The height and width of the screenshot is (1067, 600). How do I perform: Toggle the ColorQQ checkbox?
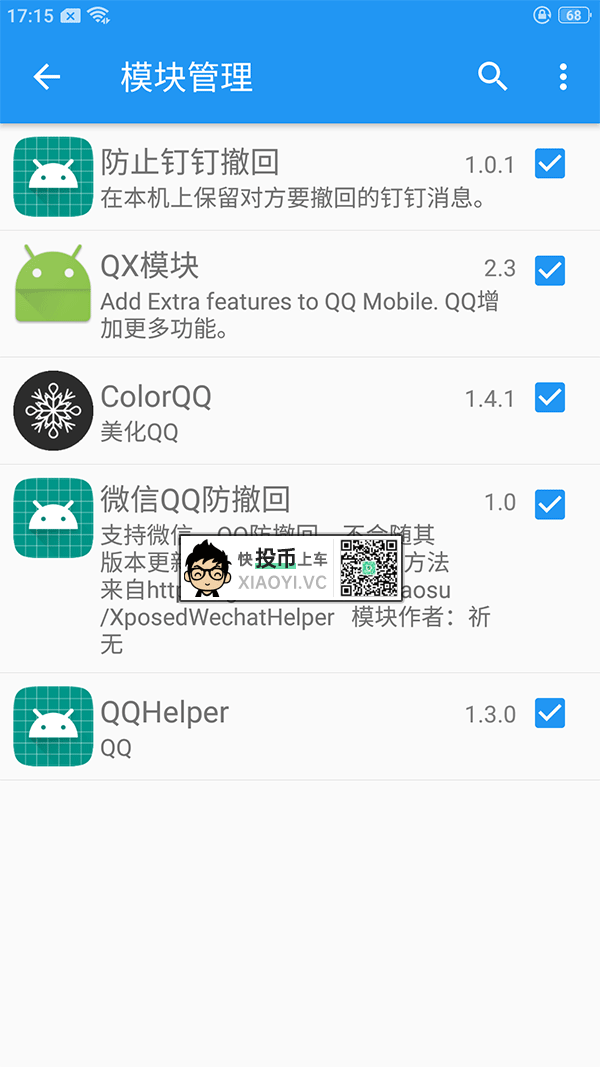click(x=550, y=398)
